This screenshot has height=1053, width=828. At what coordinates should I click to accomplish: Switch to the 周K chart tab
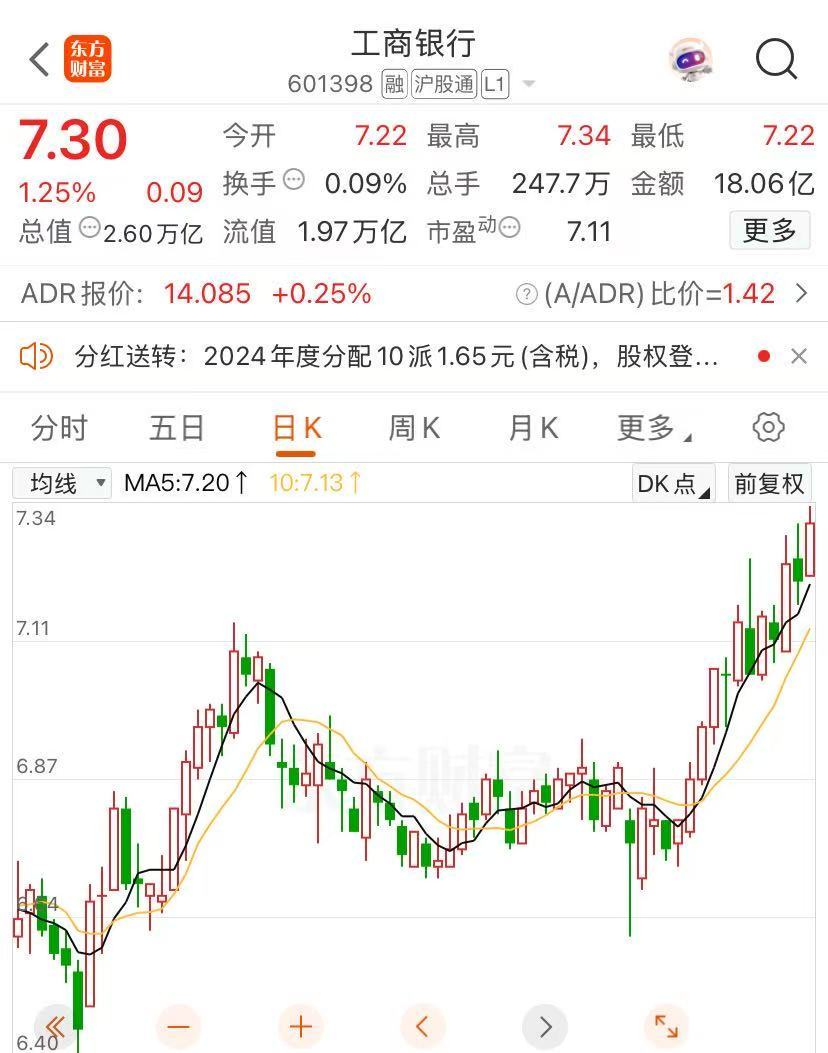pyautogui.click(x=414, y=428)
